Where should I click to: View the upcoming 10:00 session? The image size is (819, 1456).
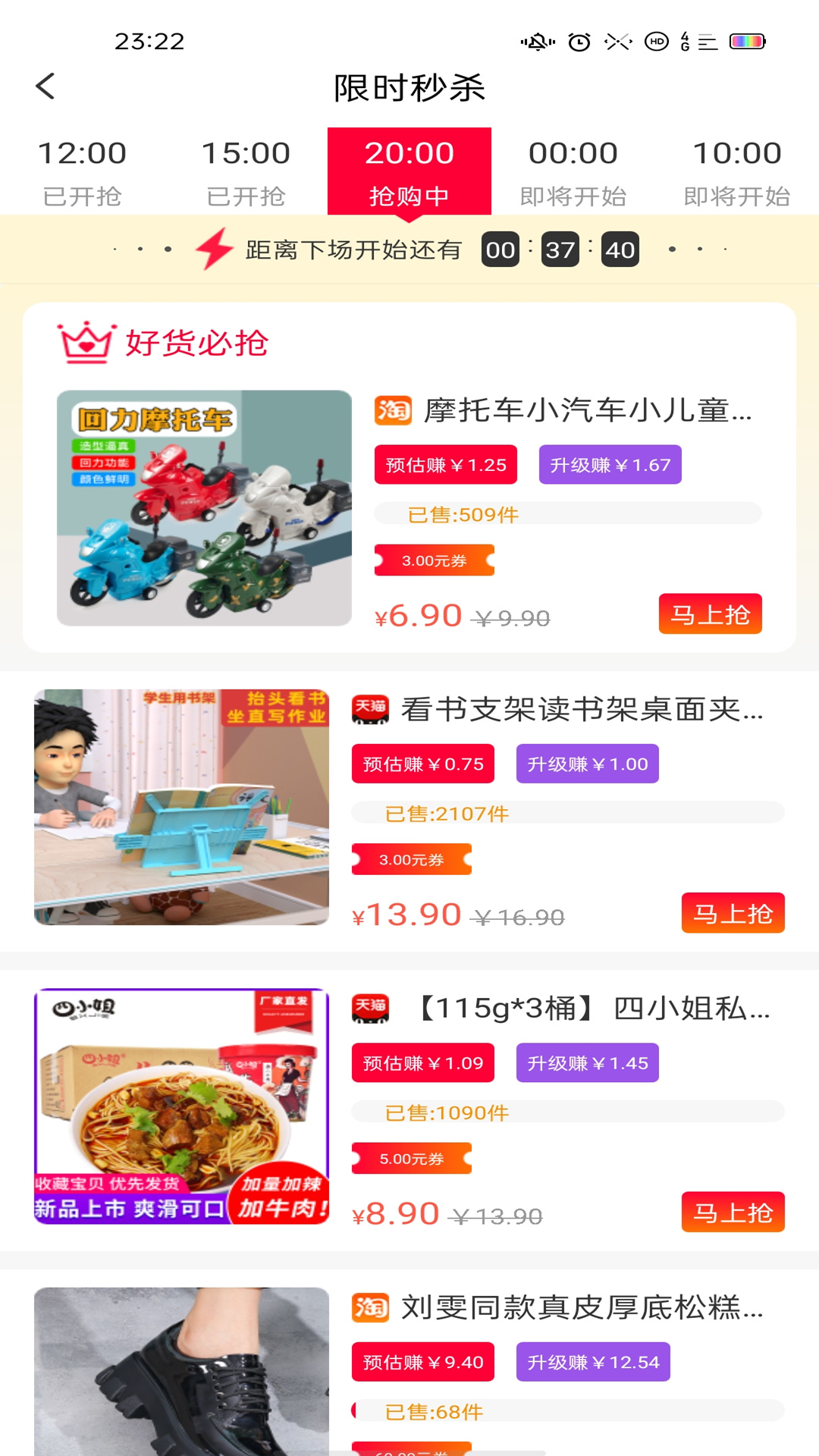(x=737, y=172)
